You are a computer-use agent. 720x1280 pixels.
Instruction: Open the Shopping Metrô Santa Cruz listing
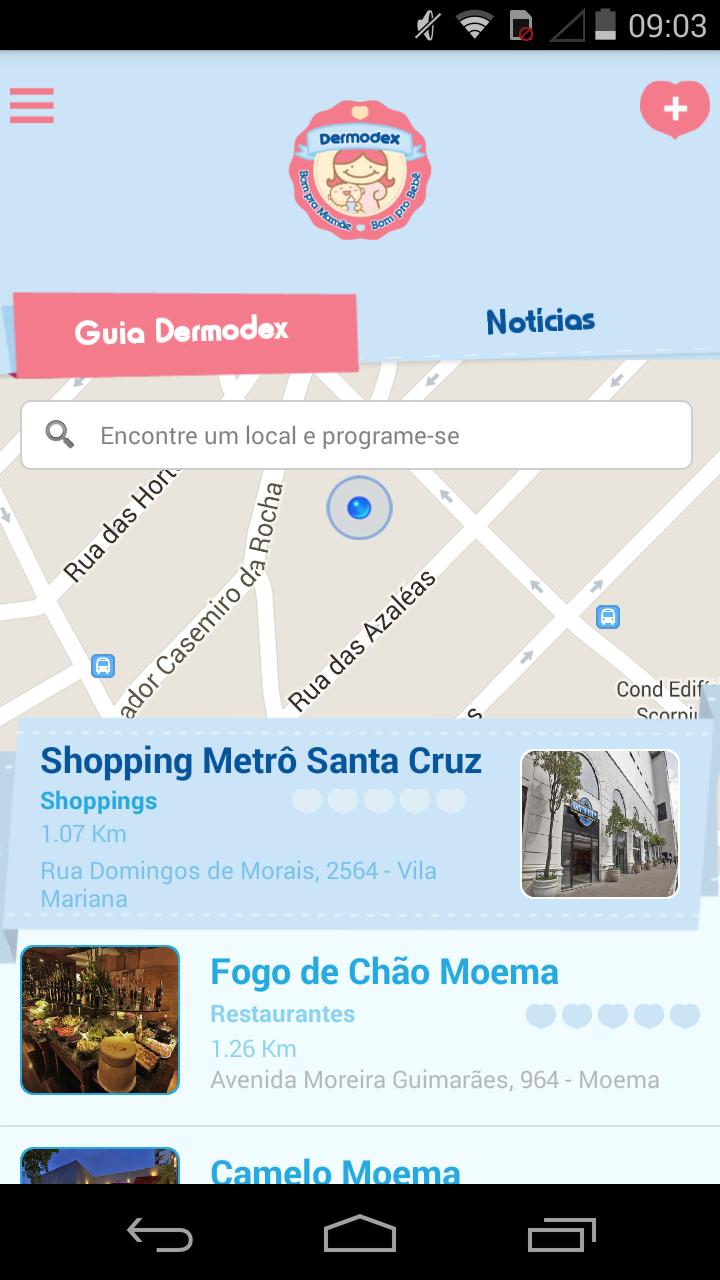tap(260, 760)
